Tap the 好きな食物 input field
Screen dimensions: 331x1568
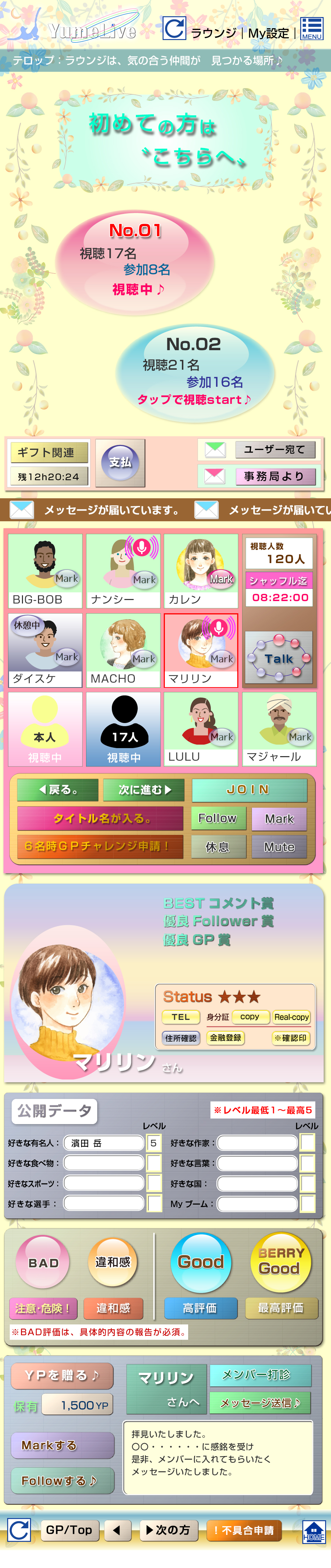point(103,1163)
